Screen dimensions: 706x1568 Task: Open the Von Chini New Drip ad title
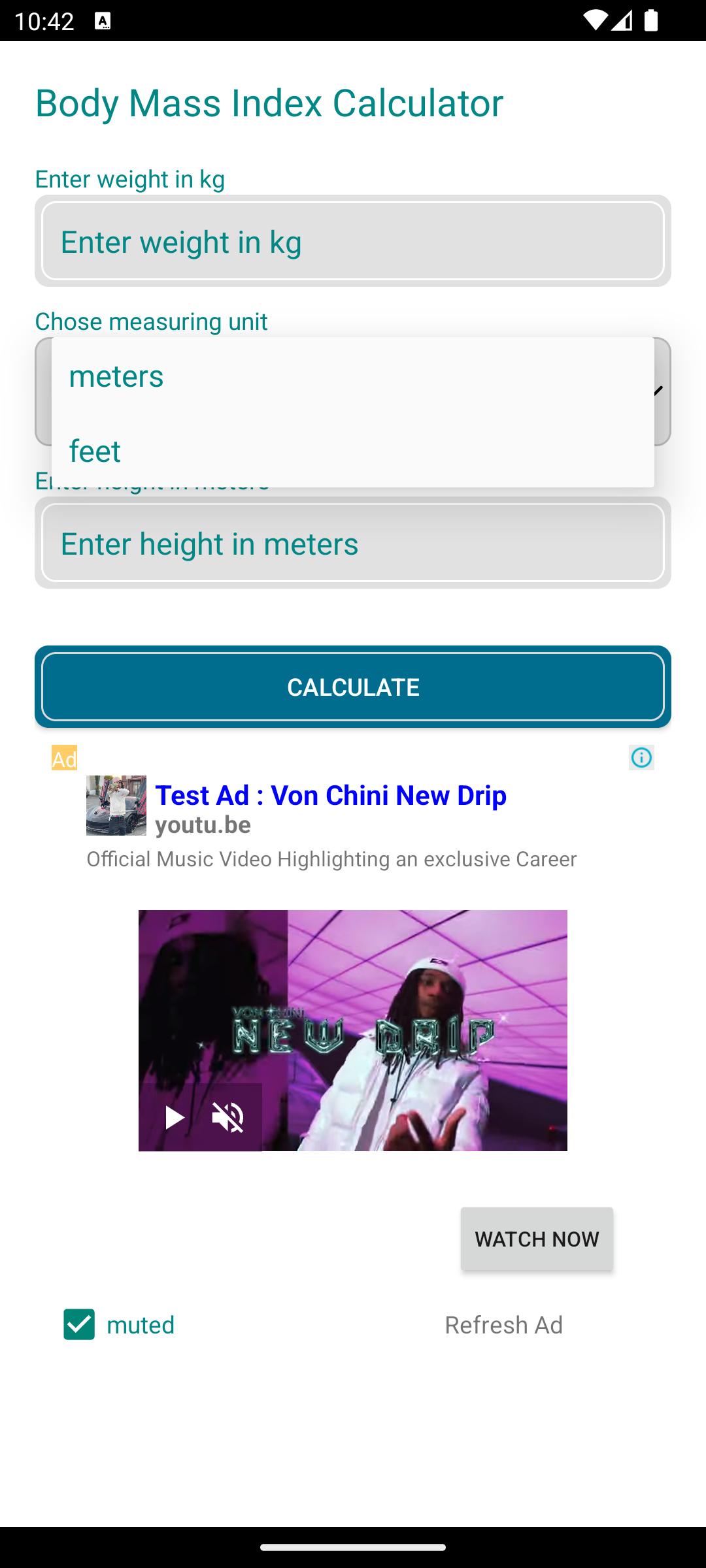[x=331, y=795]
